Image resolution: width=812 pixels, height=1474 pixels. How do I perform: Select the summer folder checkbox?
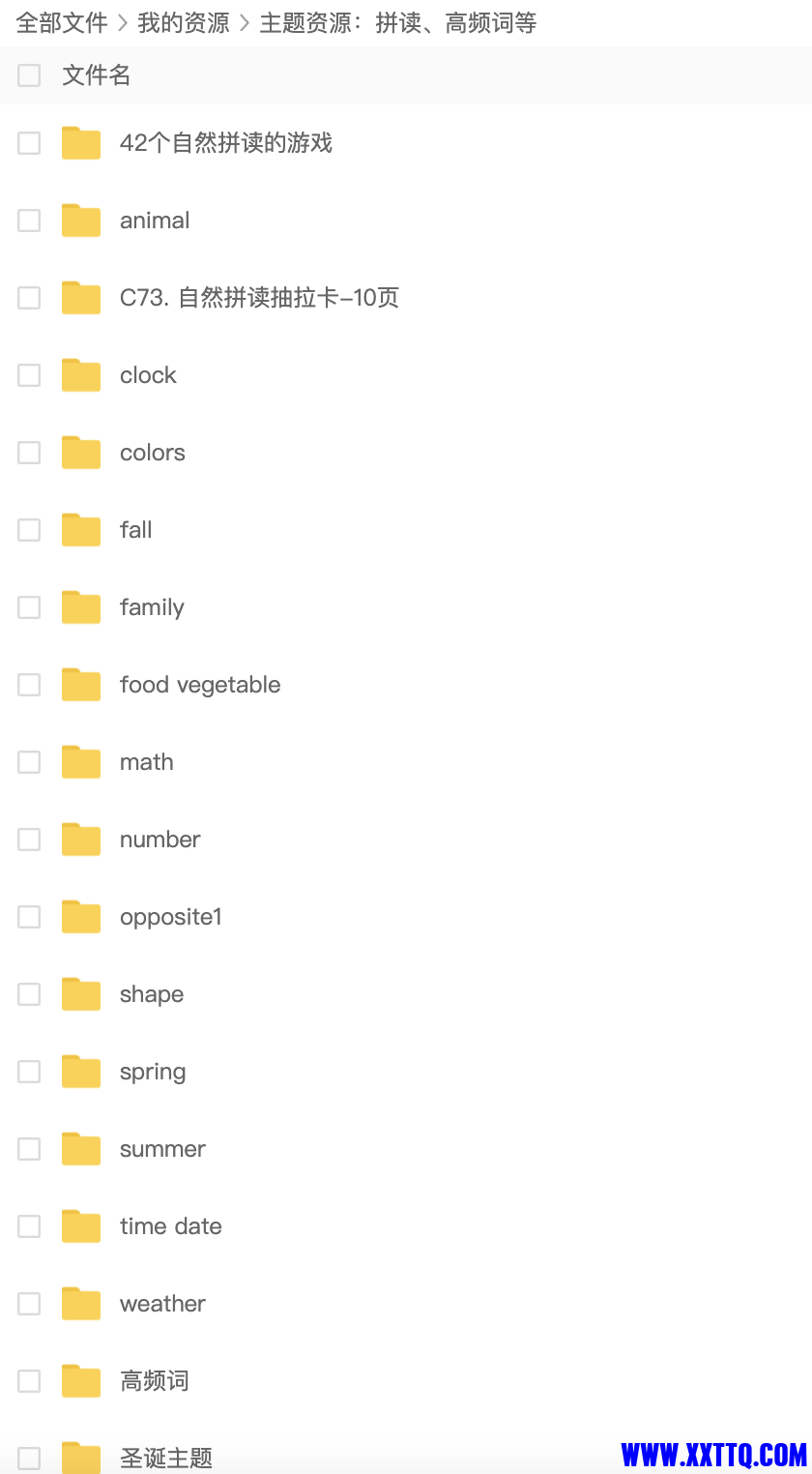click(29, 1149)
